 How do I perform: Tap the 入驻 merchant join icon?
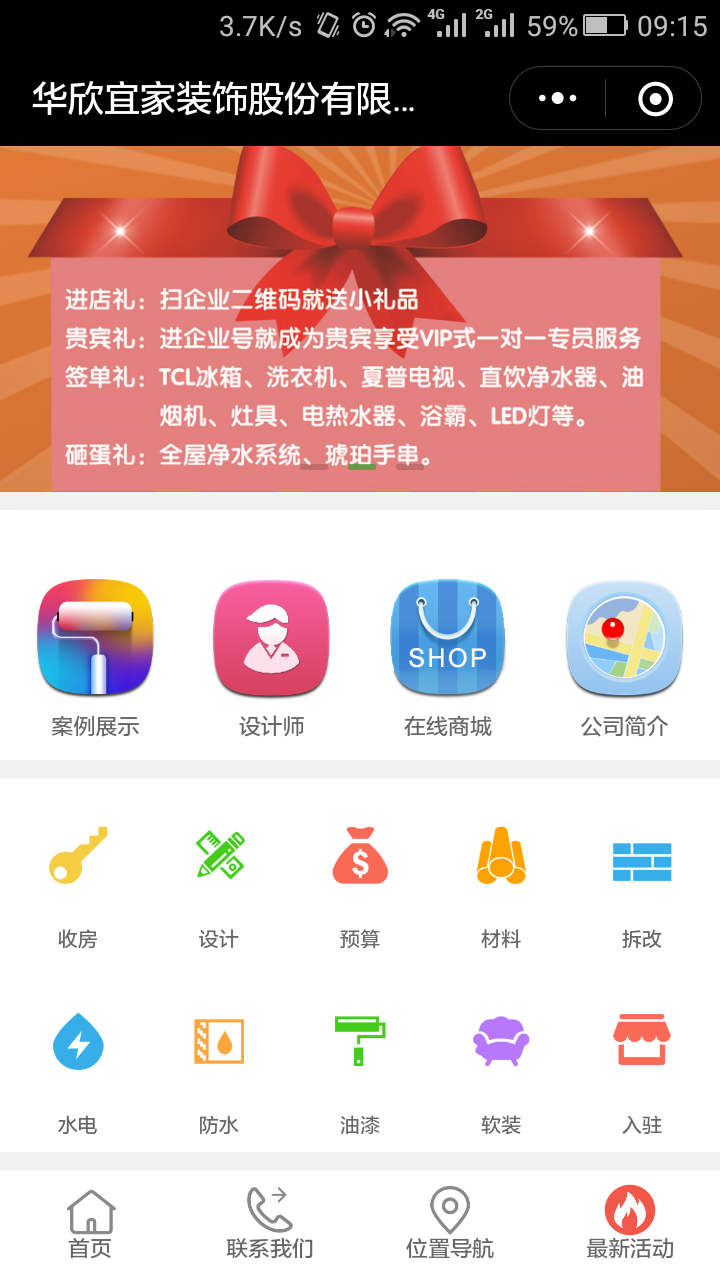click(642, 1042)
